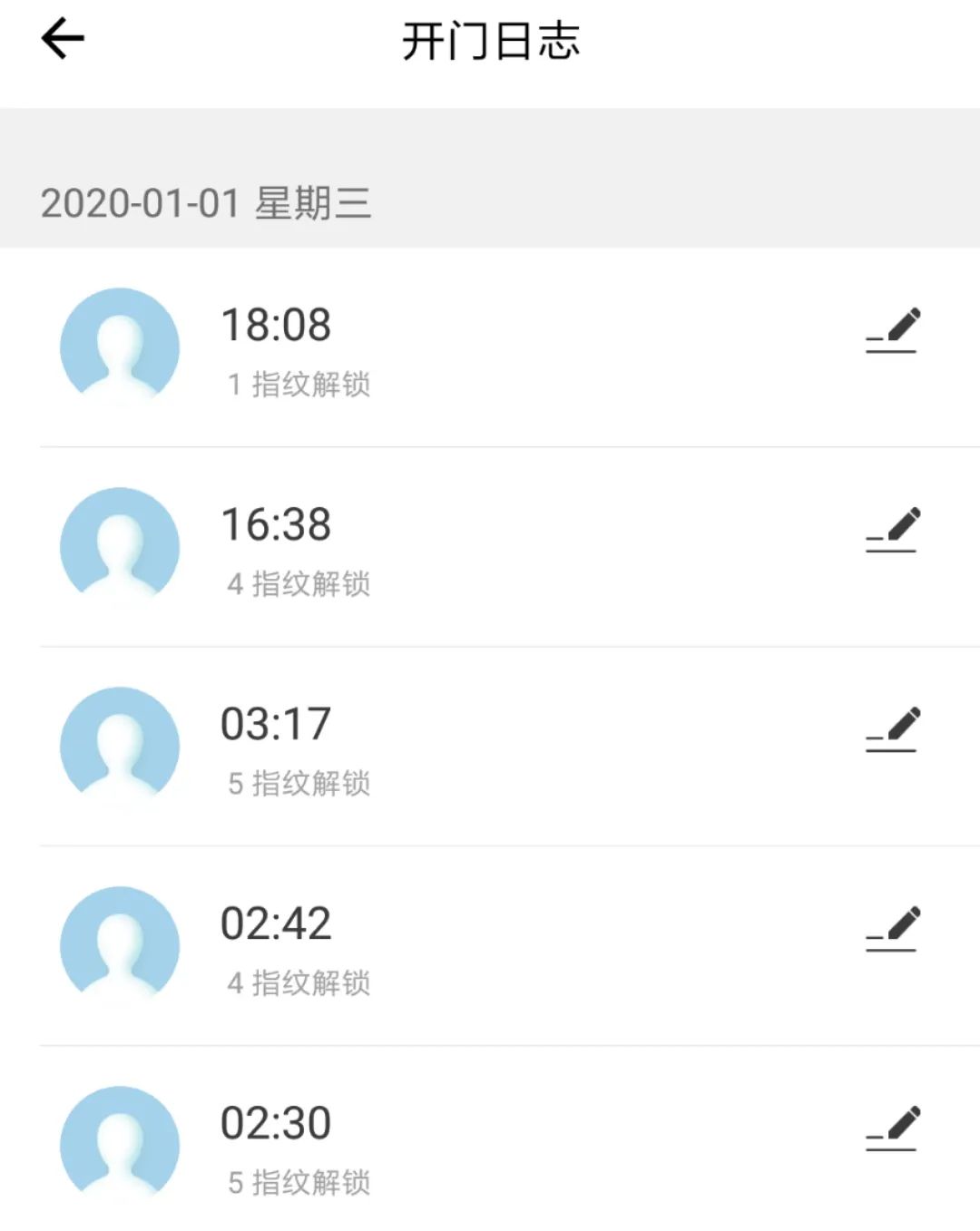Tap the avatar beside the 02:42 record
Viewport: 980px width, 1231px height.
pyautogui.click(x=119, y=943)
